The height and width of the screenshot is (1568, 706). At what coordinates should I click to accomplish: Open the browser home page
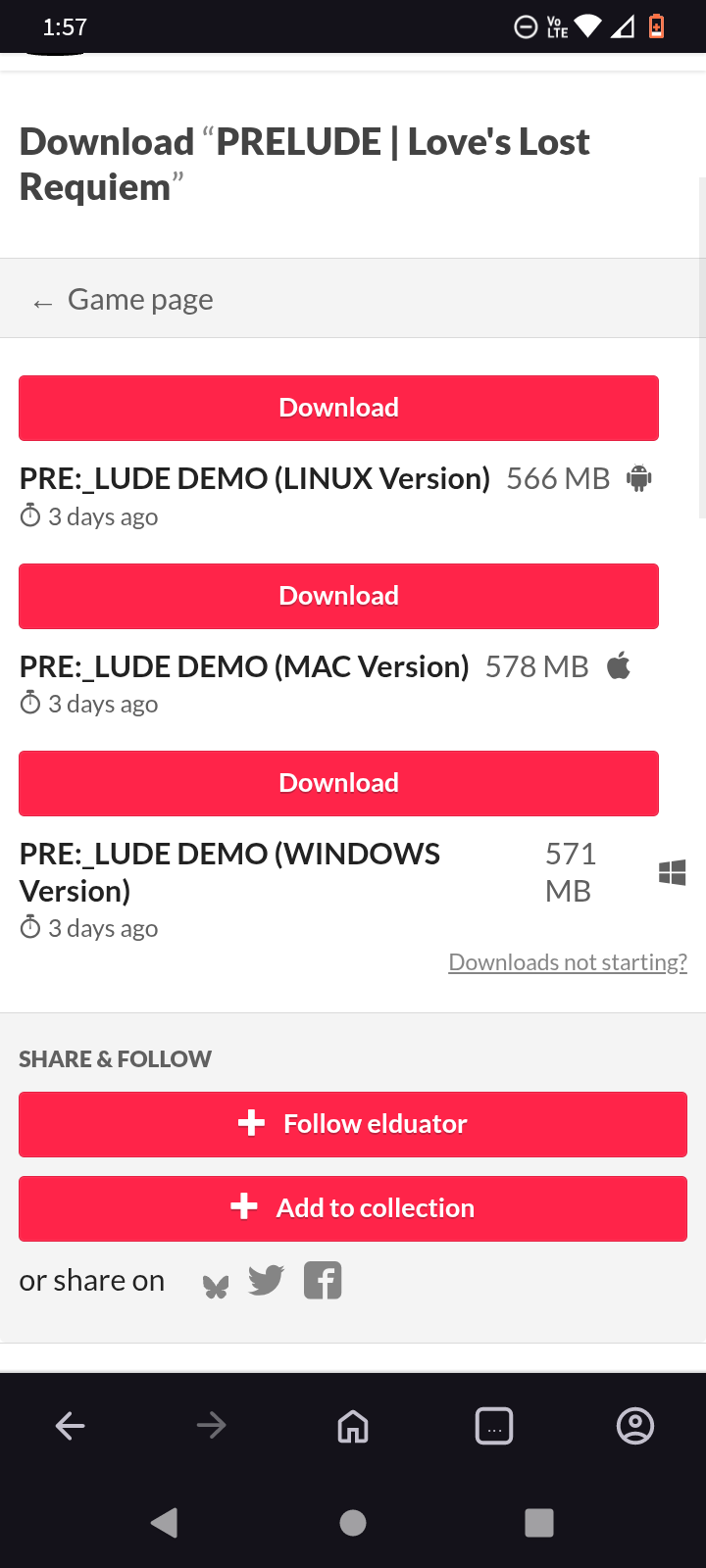(353, 1426)
